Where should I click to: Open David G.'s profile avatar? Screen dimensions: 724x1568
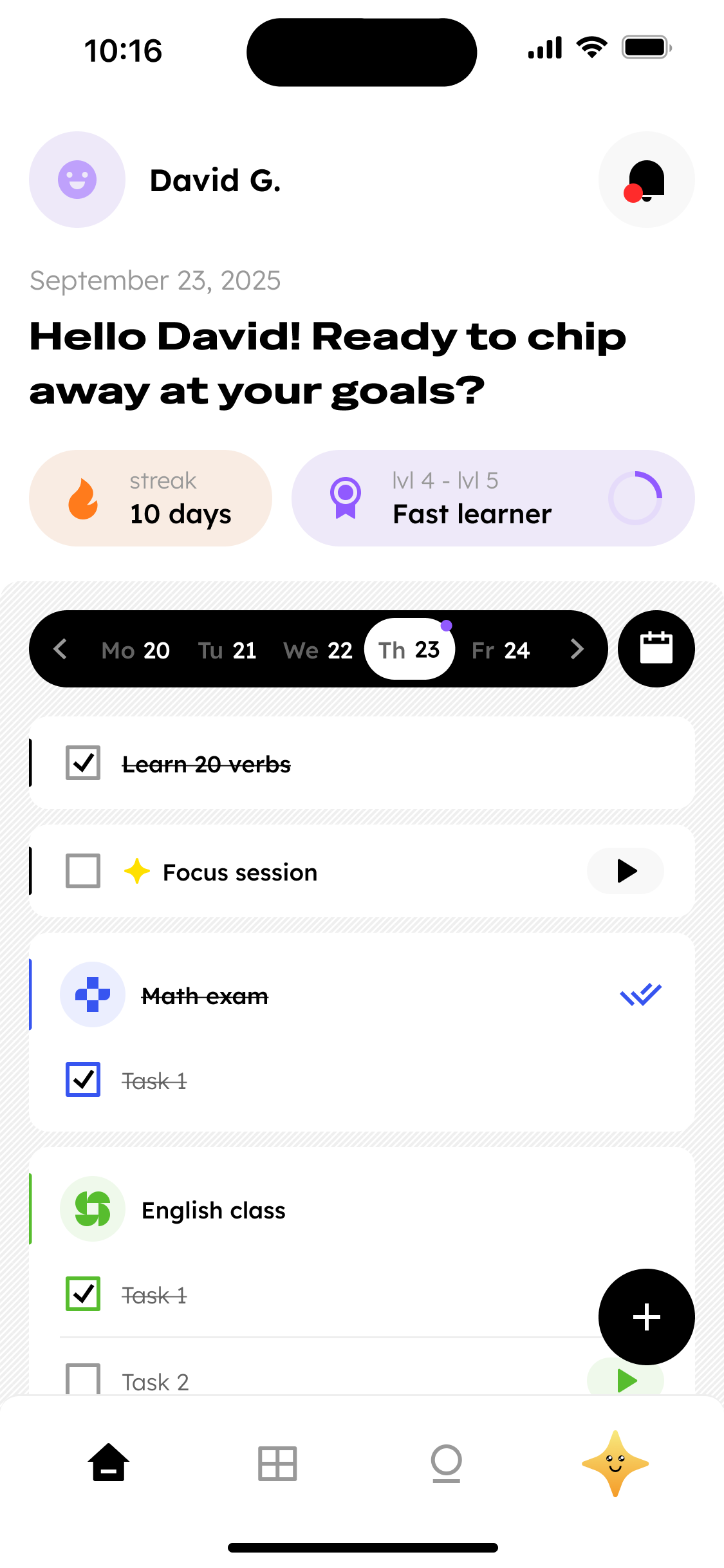(x=77, y=180)
